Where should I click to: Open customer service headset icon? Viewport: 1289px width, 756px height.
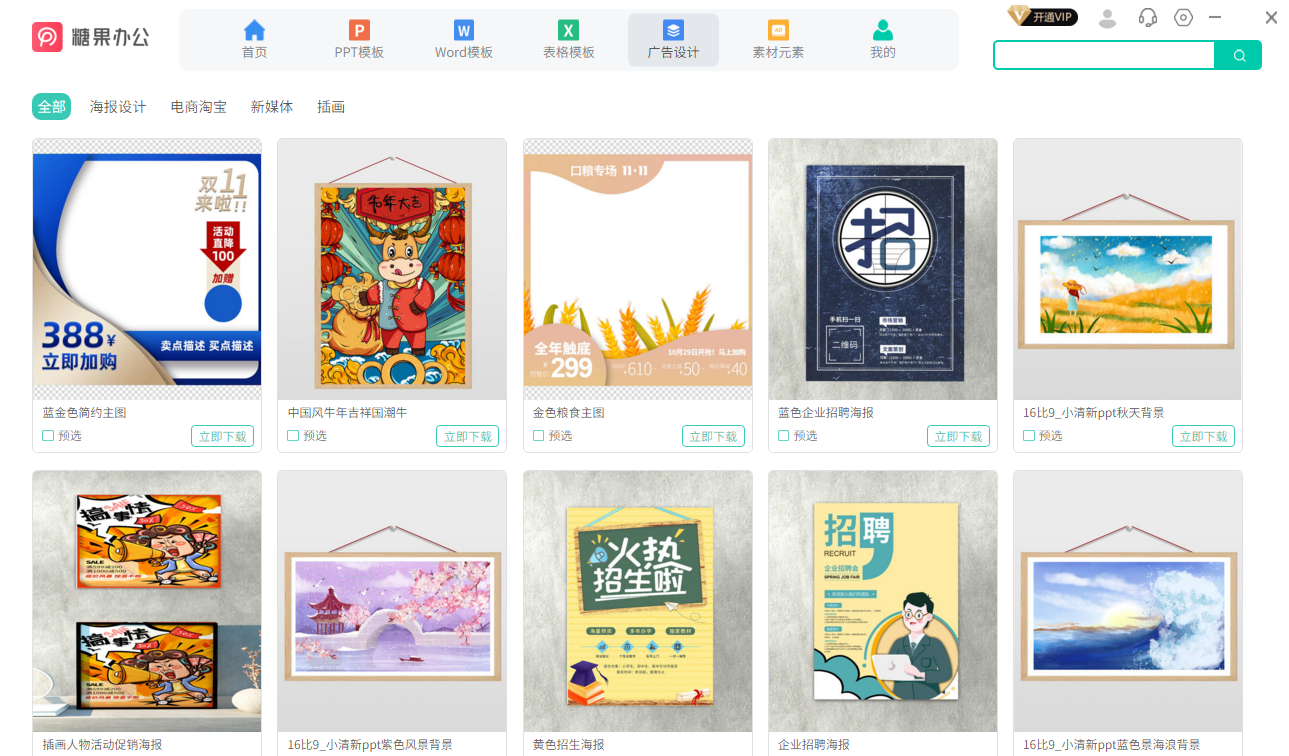(1148, 17)
